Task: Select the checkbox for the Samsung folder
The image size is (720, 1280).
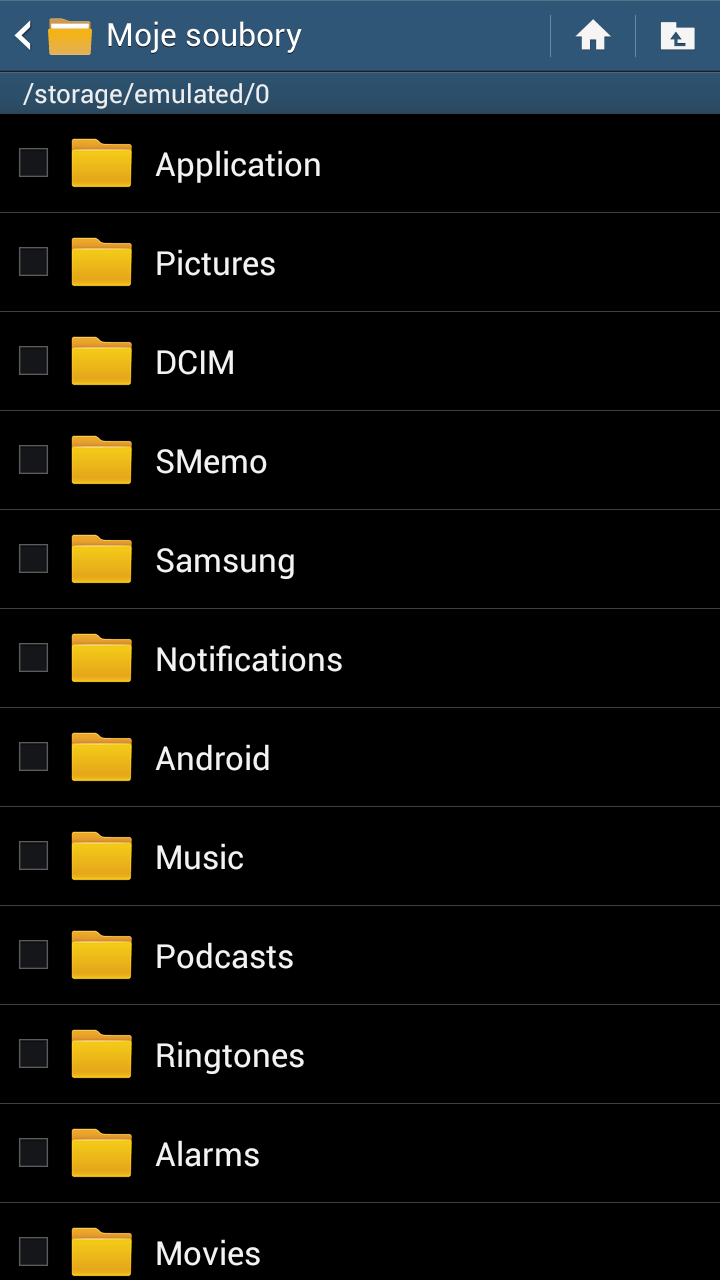Action: (x=33, y=558)
